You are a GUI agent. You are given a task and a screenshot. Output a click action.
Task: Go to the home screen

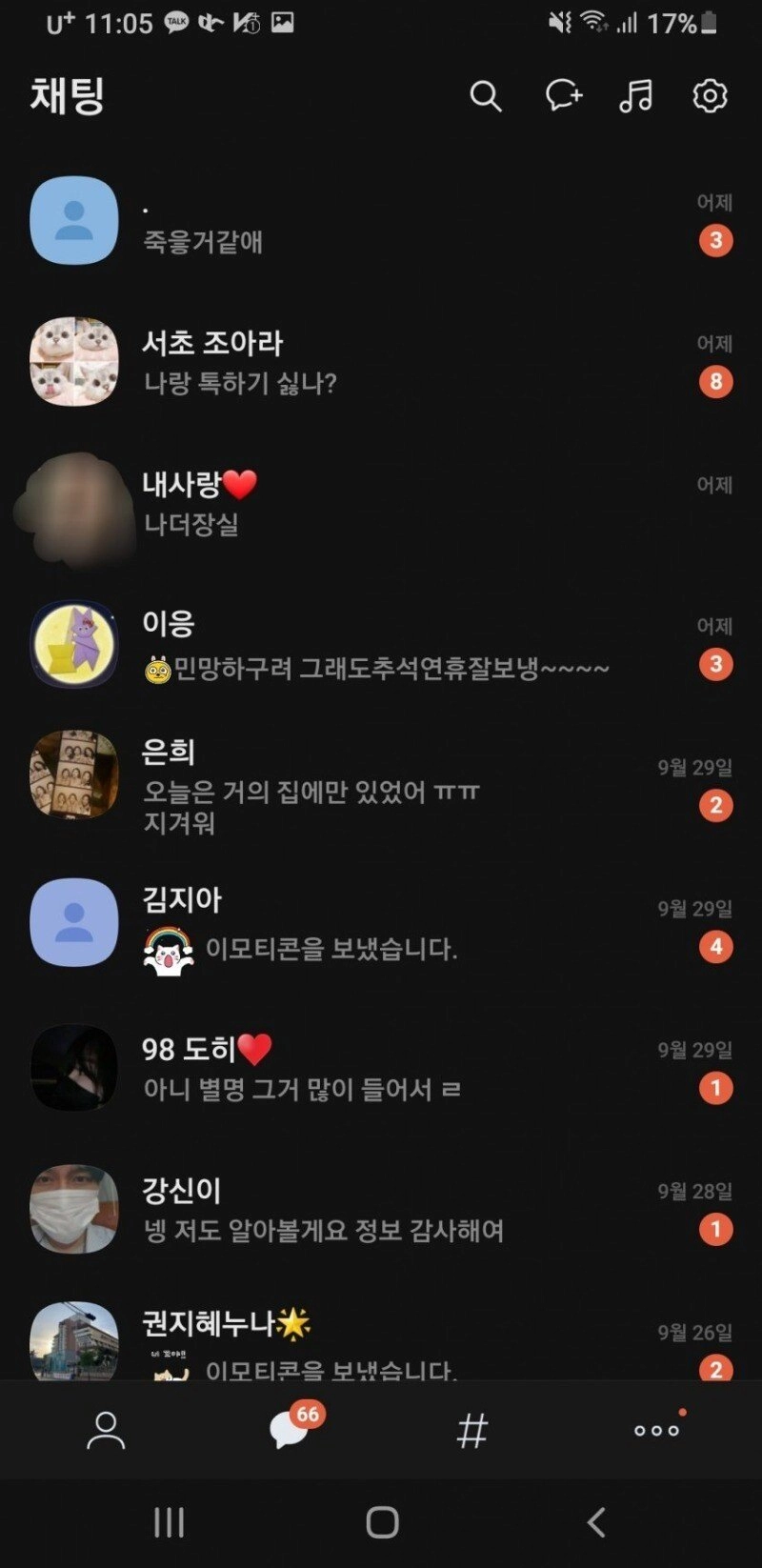point(382,1522)
